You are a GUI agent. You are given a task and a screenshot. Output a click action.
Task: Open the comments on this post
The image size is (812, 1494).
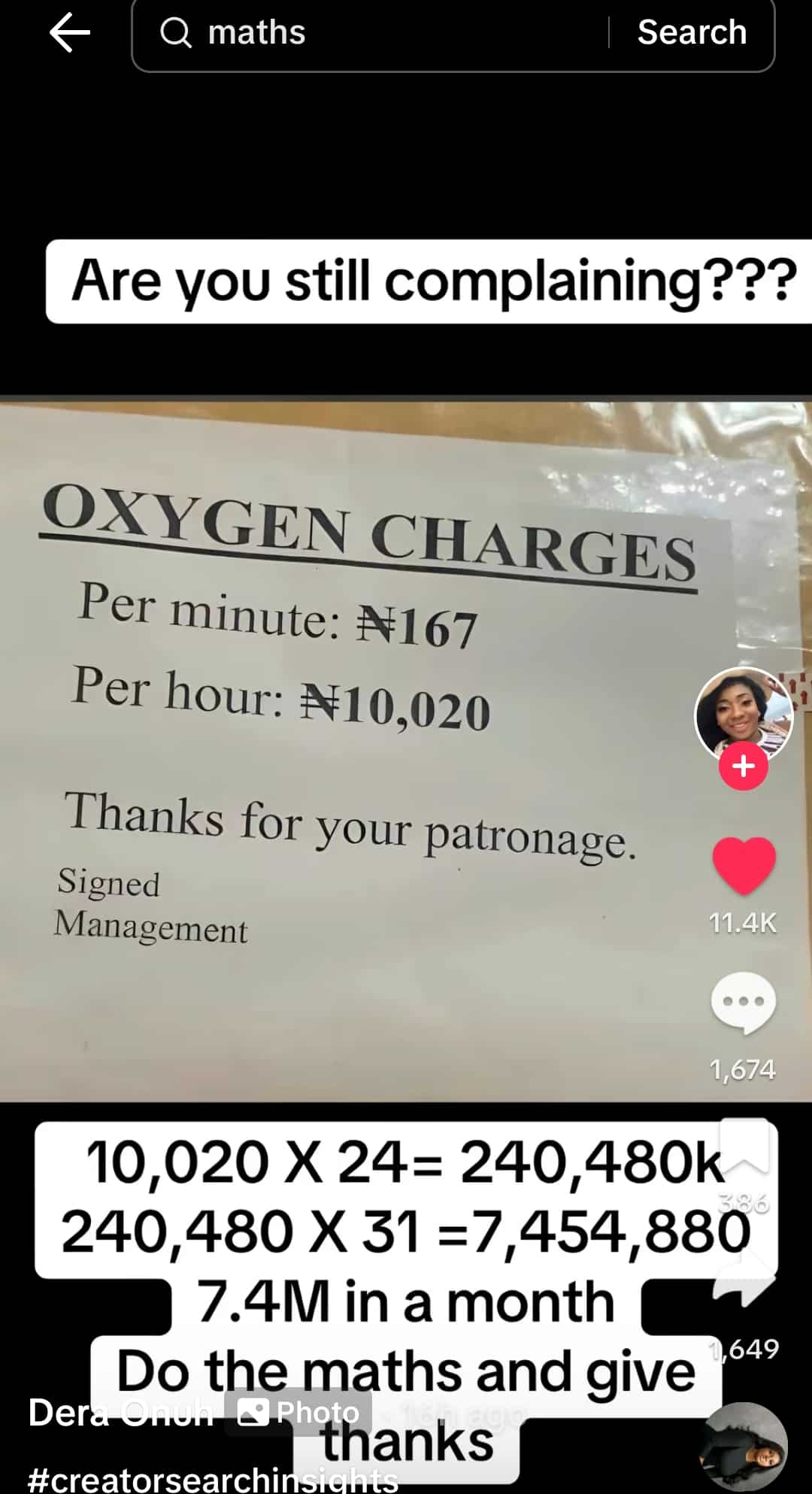pos(743,1004)
